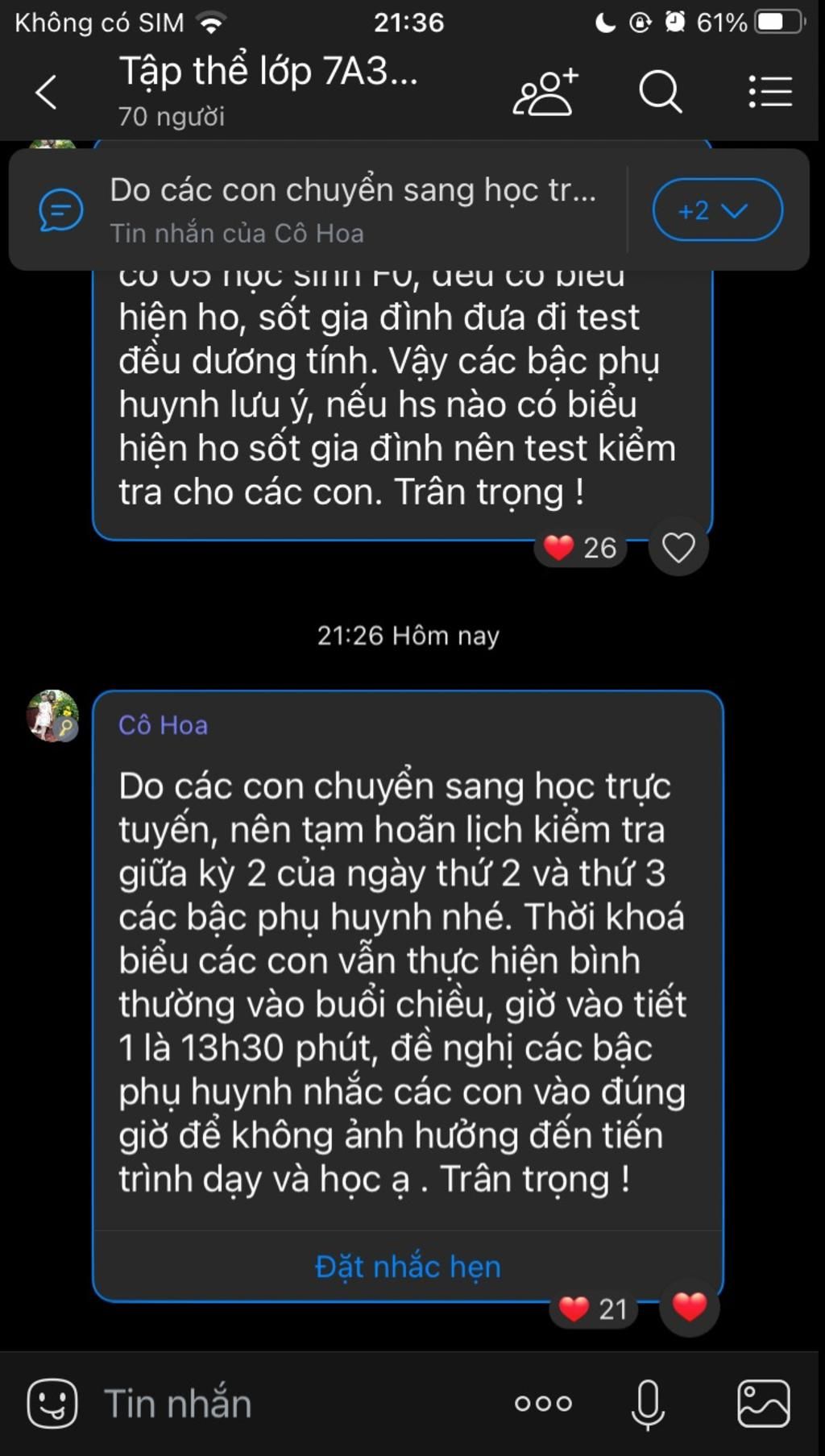Go back from the class group chat
This screenshot has width=825, height=1456.
point(46,91)
